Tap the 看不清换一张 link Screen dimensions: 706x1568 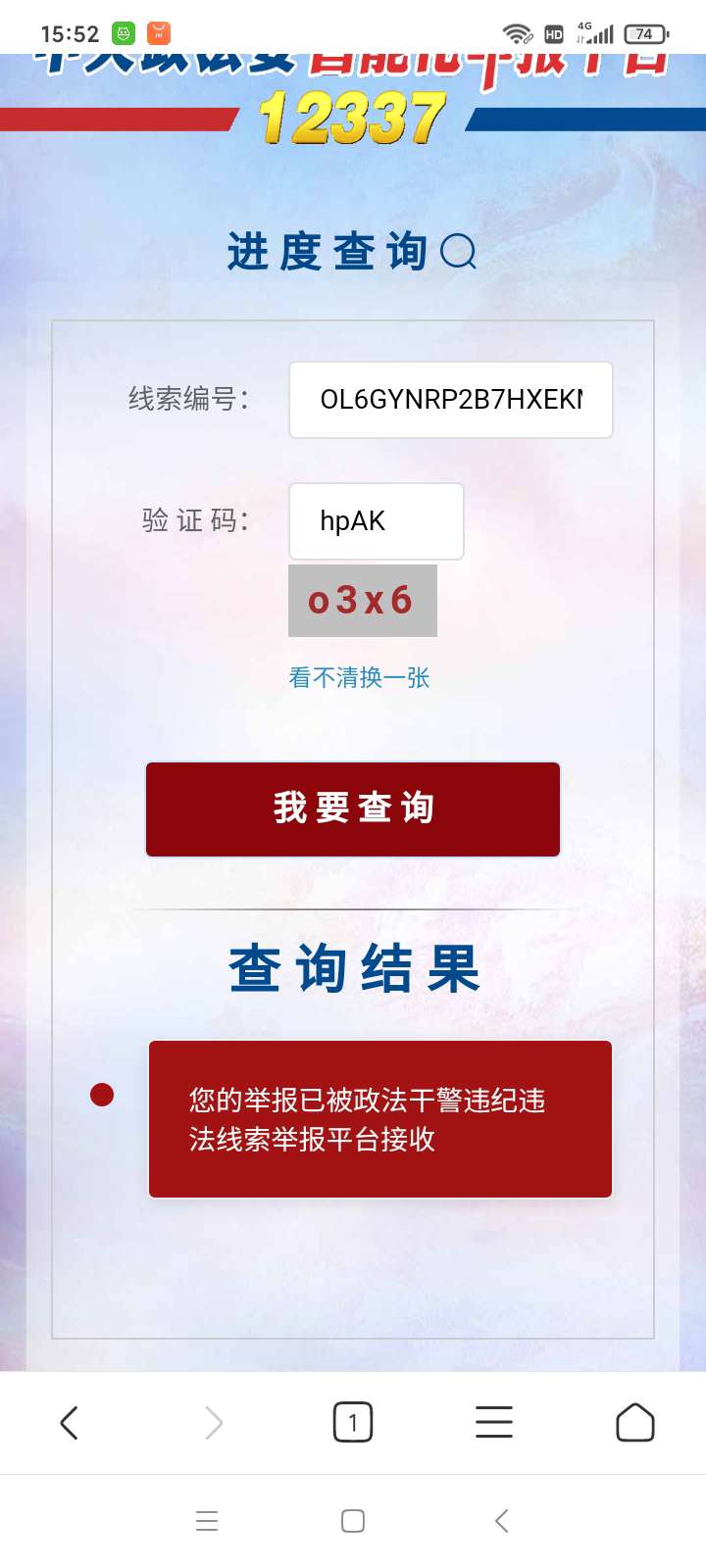359,677
